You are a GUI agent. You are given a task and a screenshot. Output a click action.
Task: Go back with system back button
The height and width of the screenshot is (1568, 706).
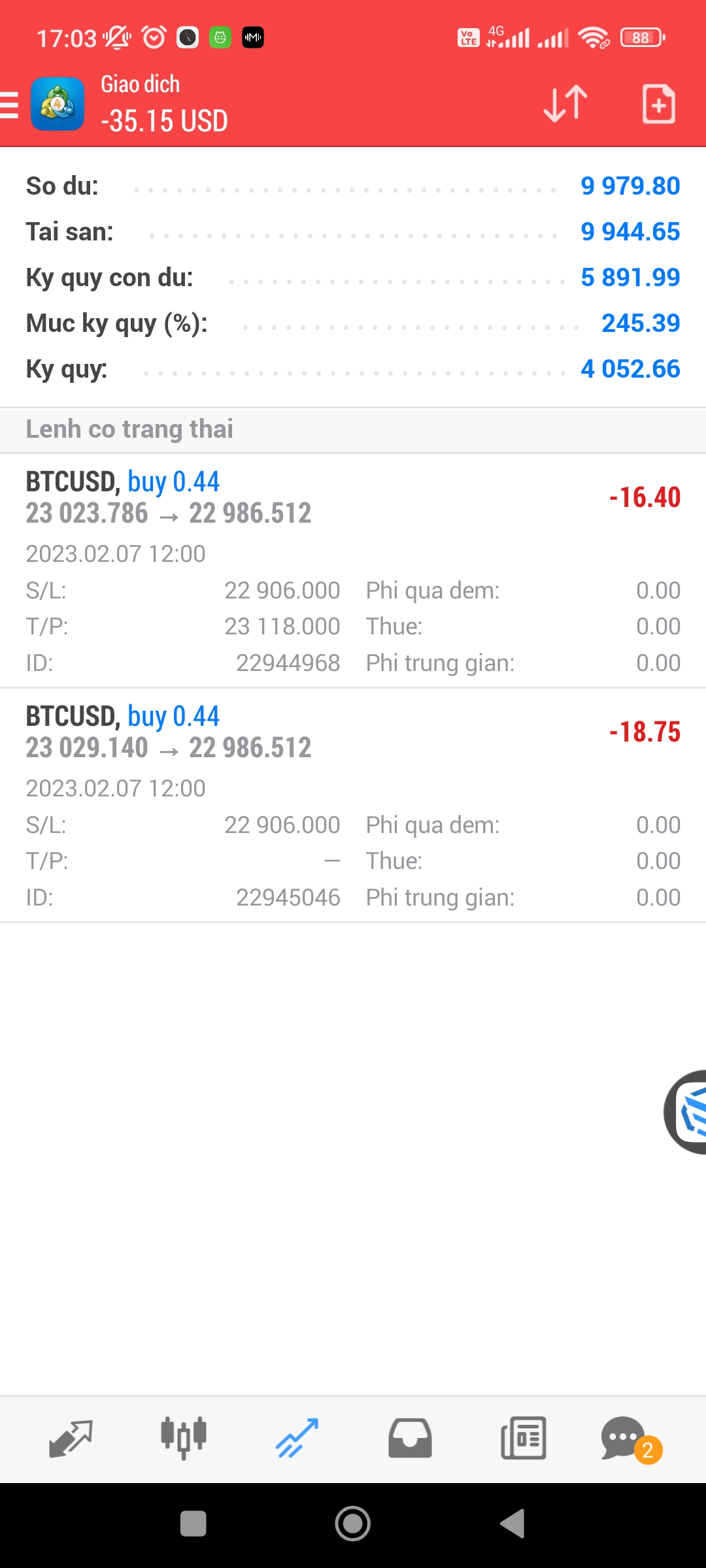pos(513,1524)
